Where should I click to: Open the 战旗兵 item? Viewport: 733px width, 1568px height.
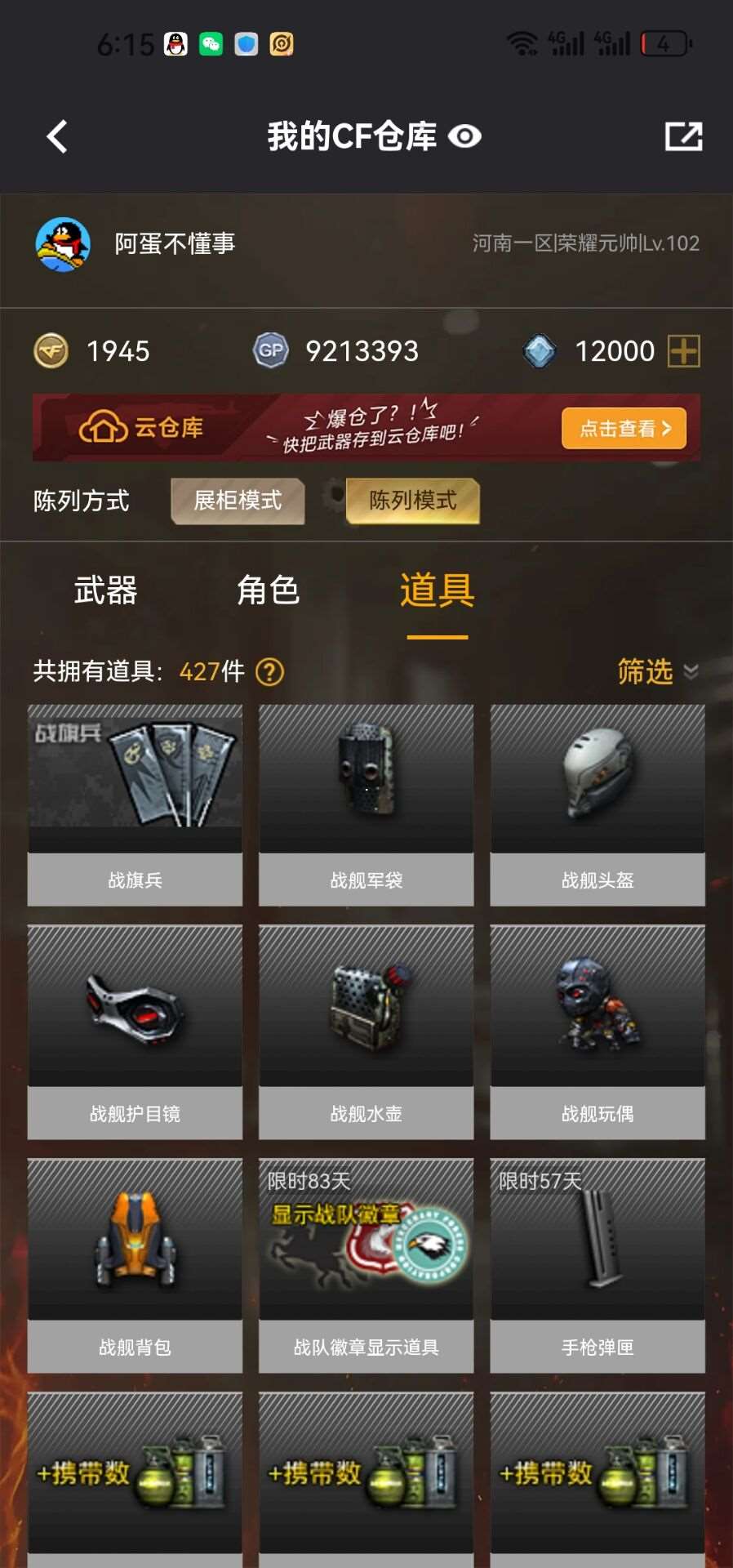click(x=135, y=804)
